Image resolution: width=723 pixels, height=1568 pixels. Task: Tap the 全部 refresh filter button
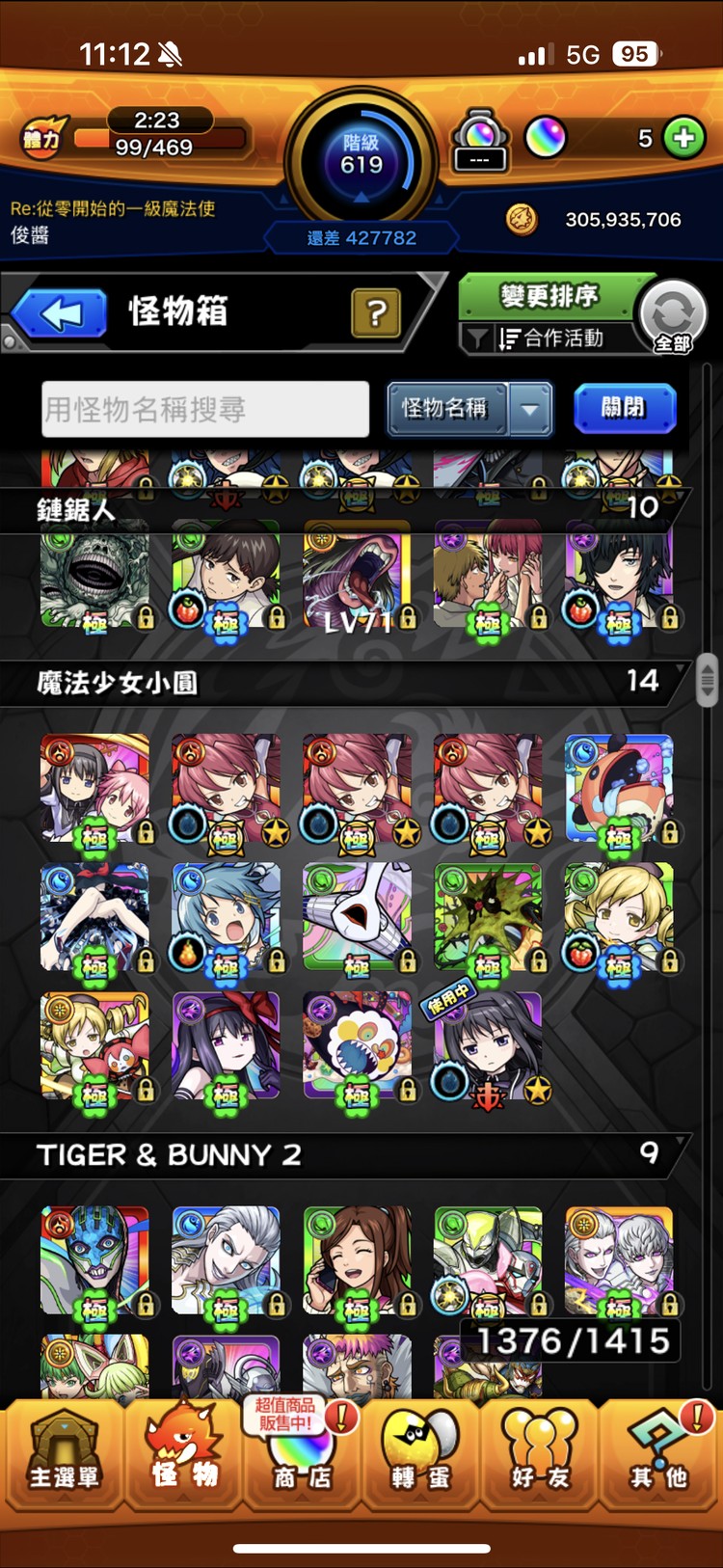[x=672, y=316]
